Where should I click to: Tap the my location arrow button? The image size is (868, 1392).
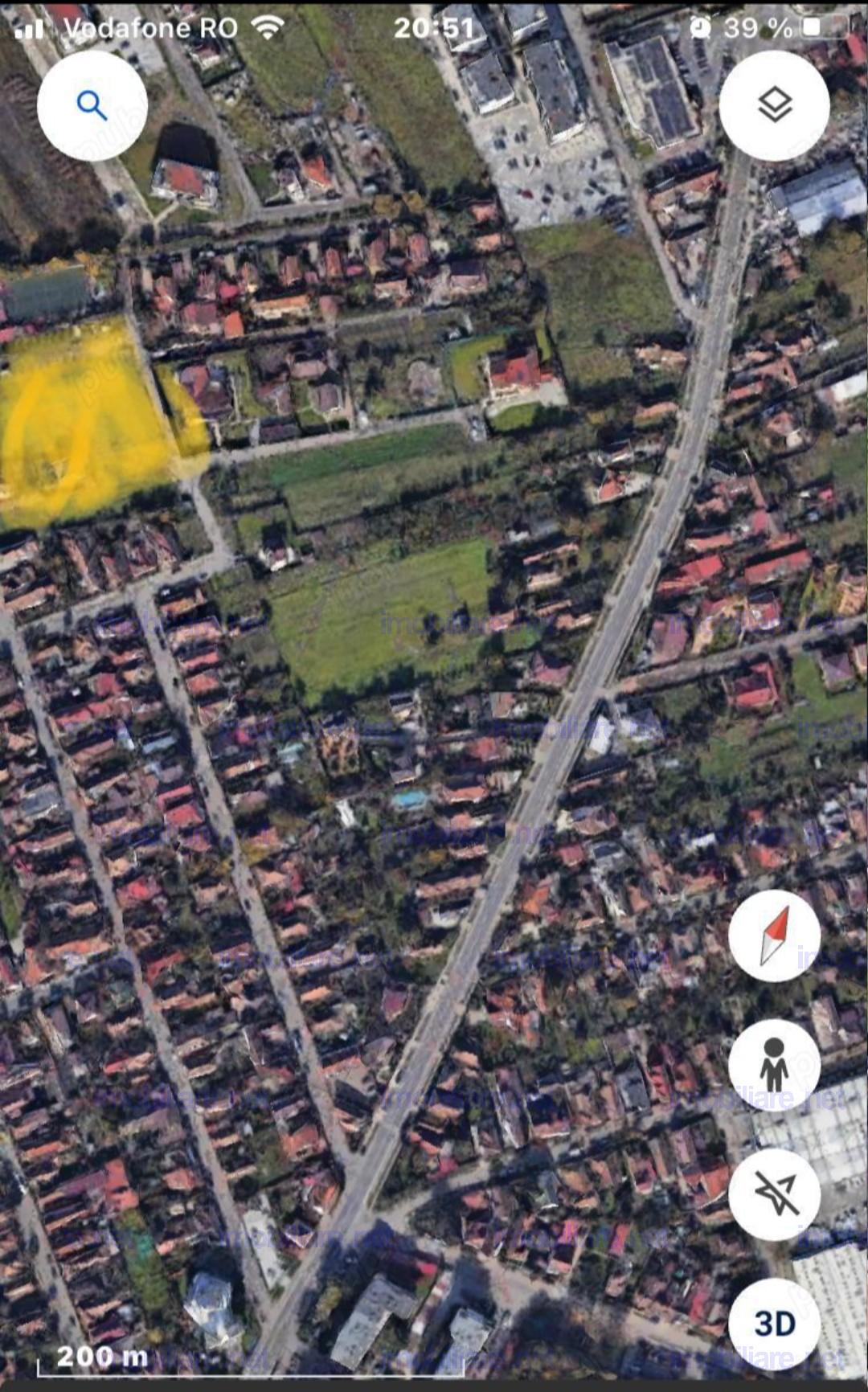pyautogui.click(x=774, y=1193)
